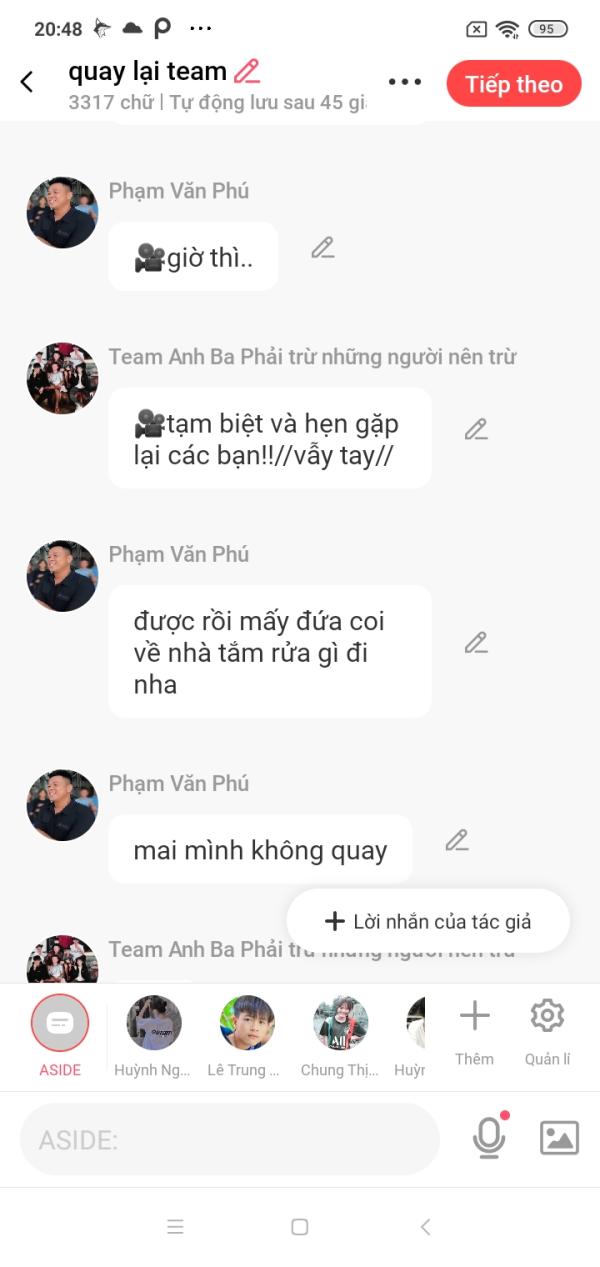Open the chat bubble "mai mình không quay"
Image resolution: width=600 pixels, height=1267 pixels.
(260, 850)
